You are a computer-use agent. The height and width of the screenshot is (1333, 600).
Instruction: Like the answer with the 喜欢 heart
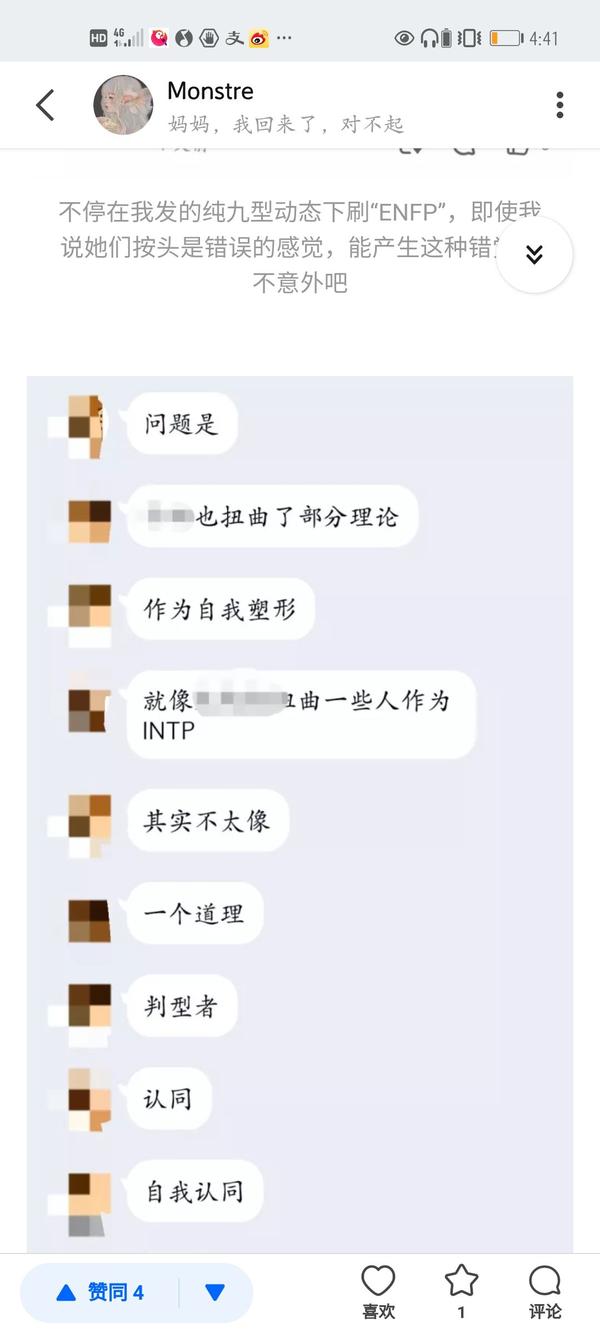point(378,1291)
